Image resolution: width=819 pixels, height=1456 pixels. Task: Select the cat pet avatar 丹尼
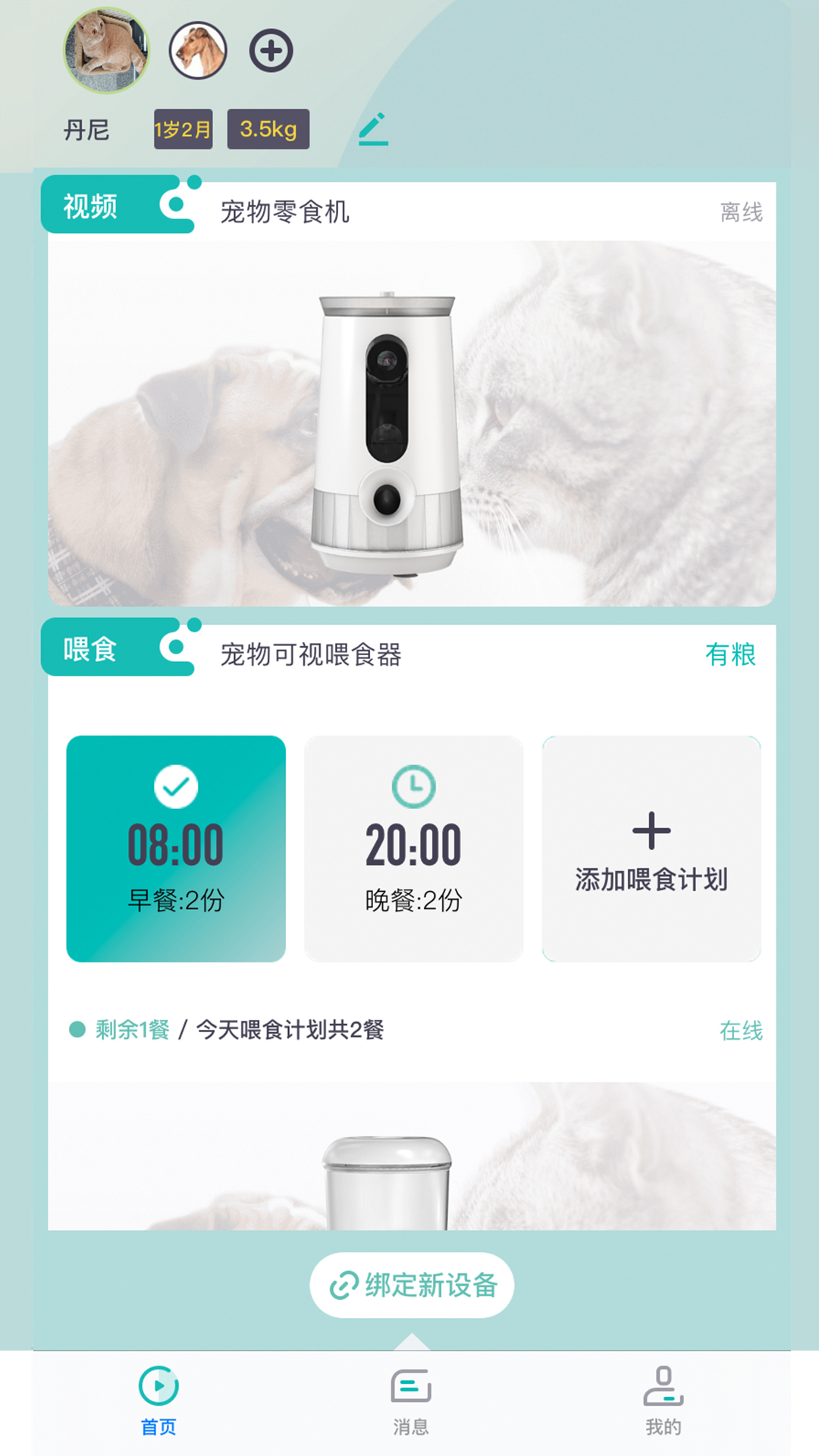click(106, 51)
